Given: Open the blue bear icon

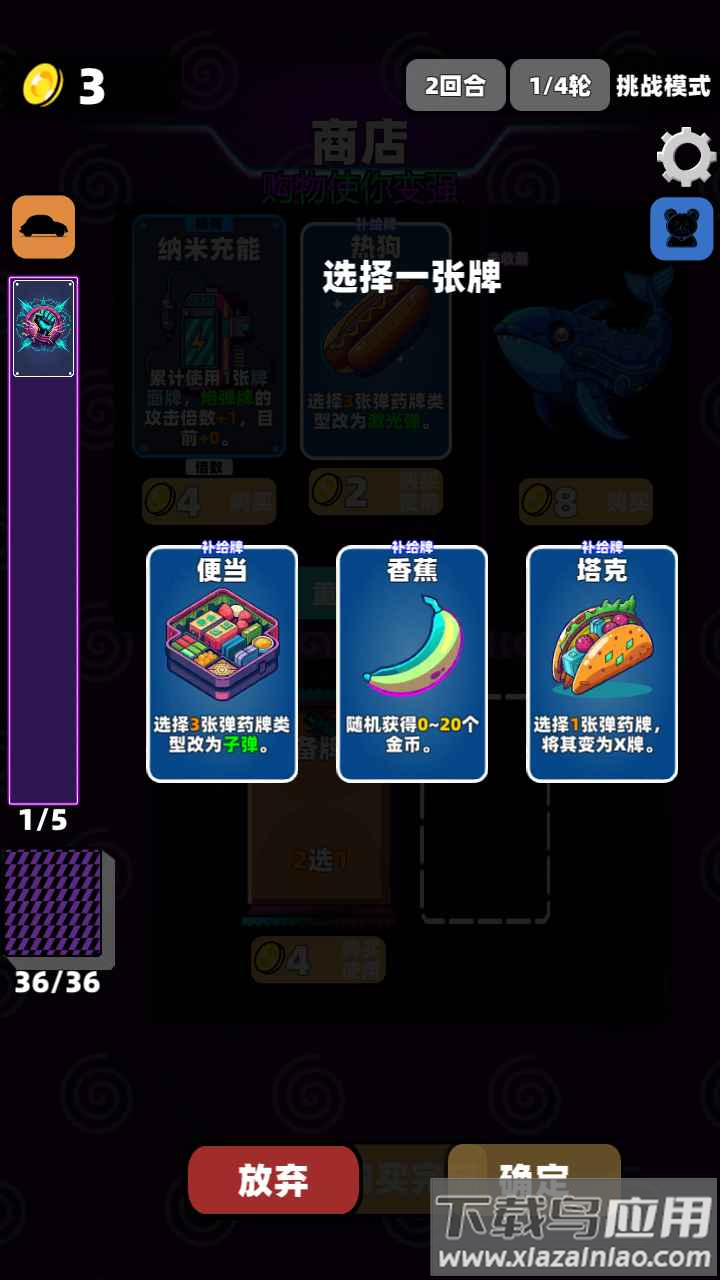Looking at the screenshot, I should pos(682,229).
